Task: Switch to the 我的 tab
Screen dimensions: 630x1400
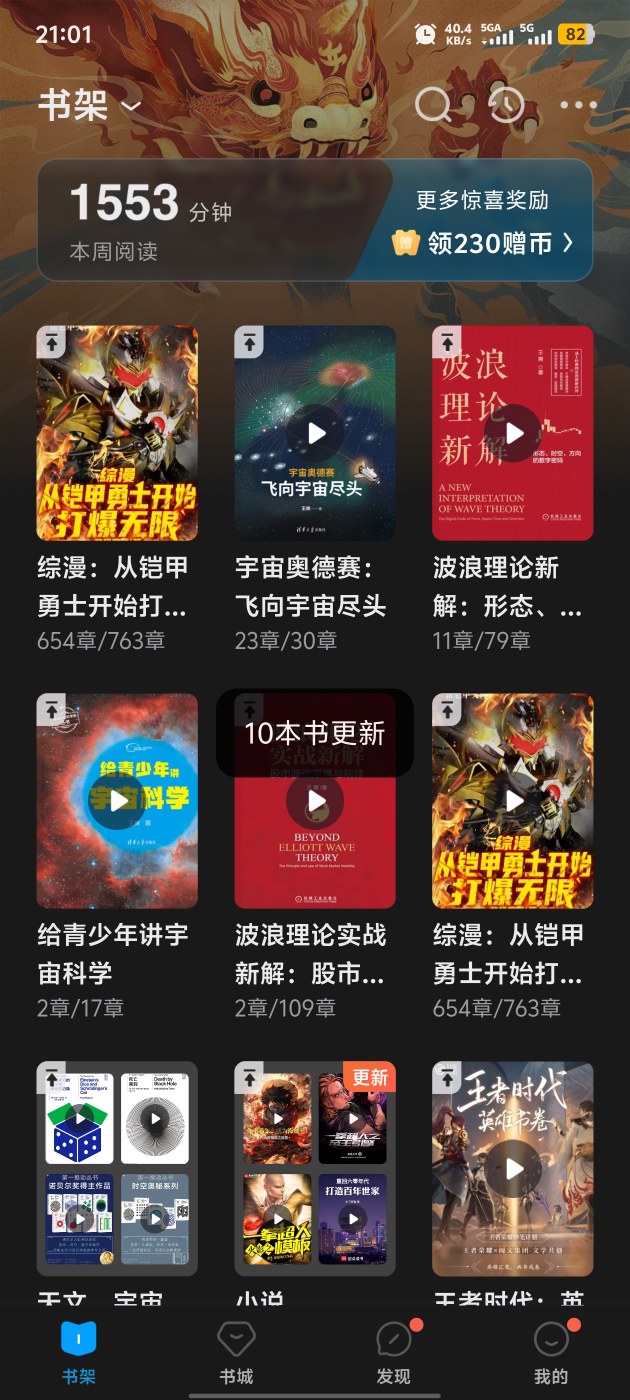Action: tap(551, 1352)
